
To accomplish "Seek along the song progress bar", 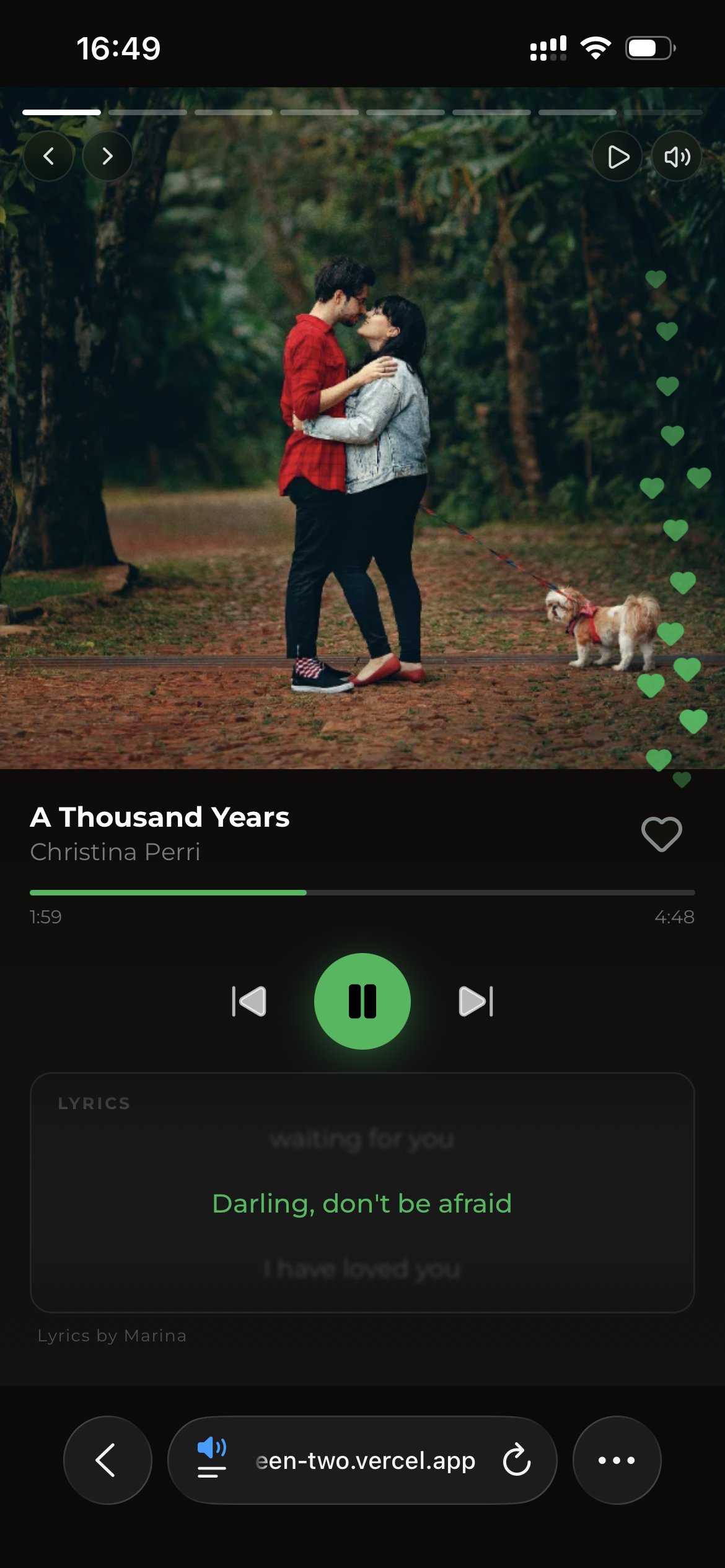I will coord(362,892).
